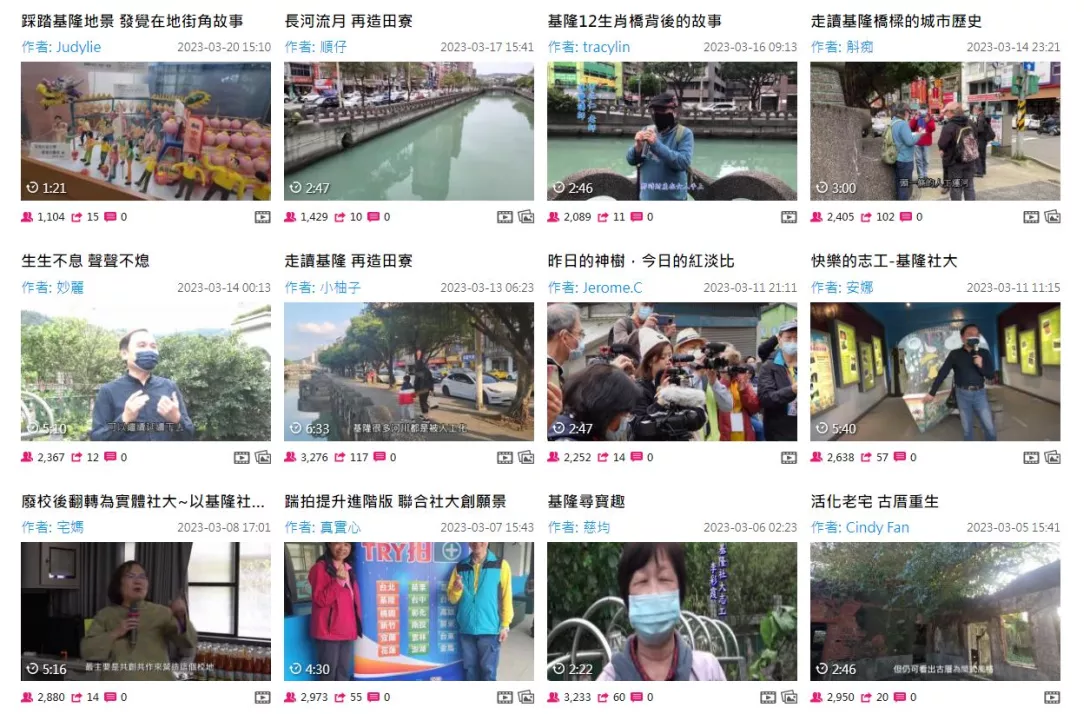The width and height of the screenshot is (1090, 714).
Task: Open author 安娜's profile link
Action: pos(859,287)
